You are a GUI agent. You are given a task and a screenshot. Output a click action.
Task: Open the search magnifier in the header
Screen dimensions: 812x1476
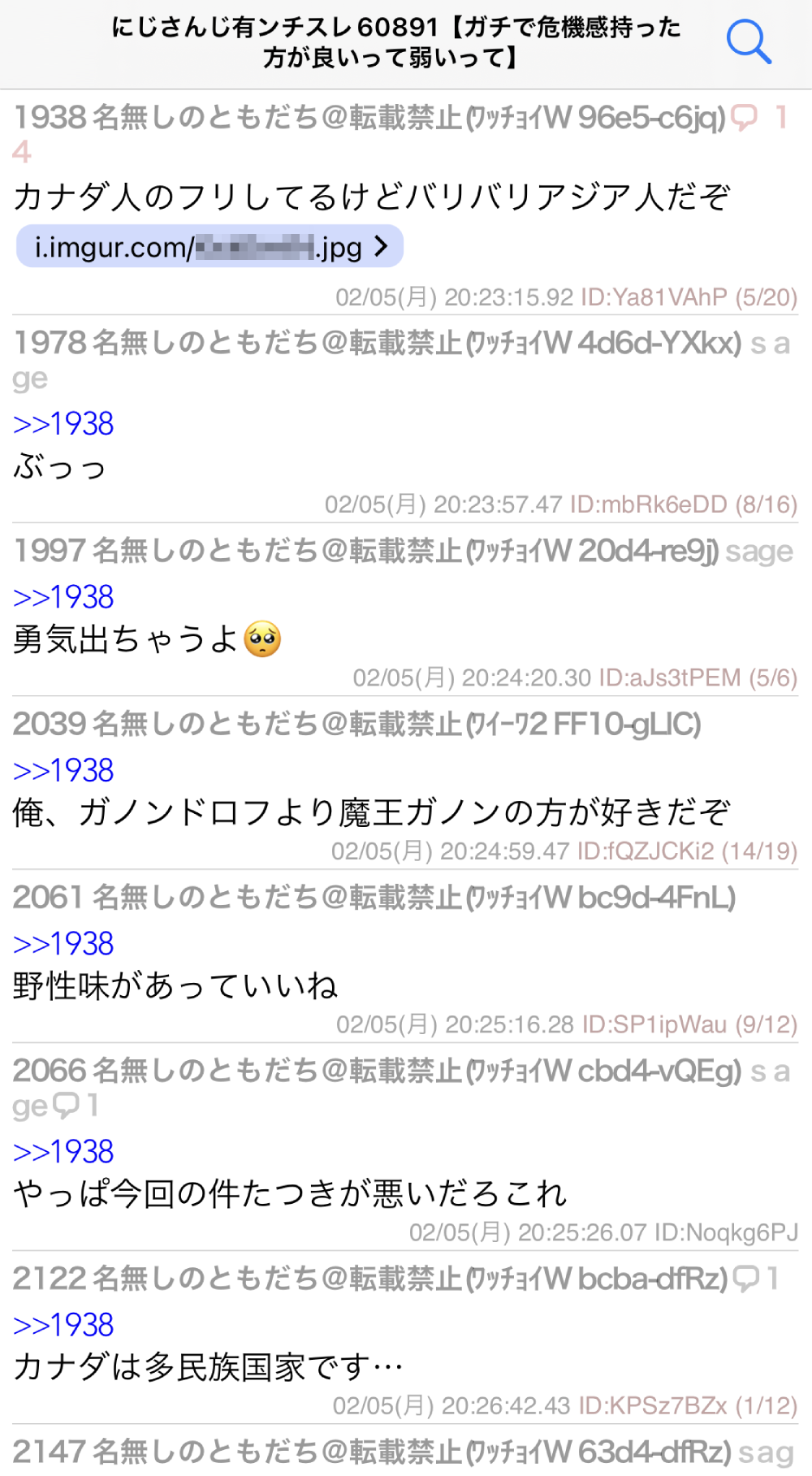(x=748, y=42)
